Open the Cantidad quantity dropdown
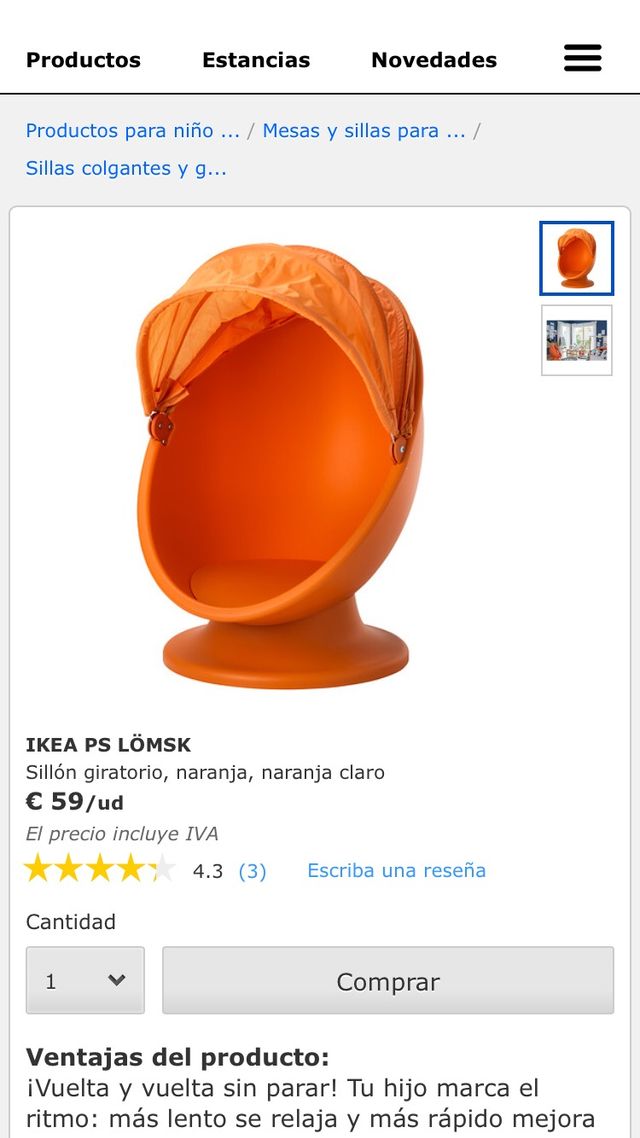The height and width of the screenshot is (1138, 640). point(85,981)
